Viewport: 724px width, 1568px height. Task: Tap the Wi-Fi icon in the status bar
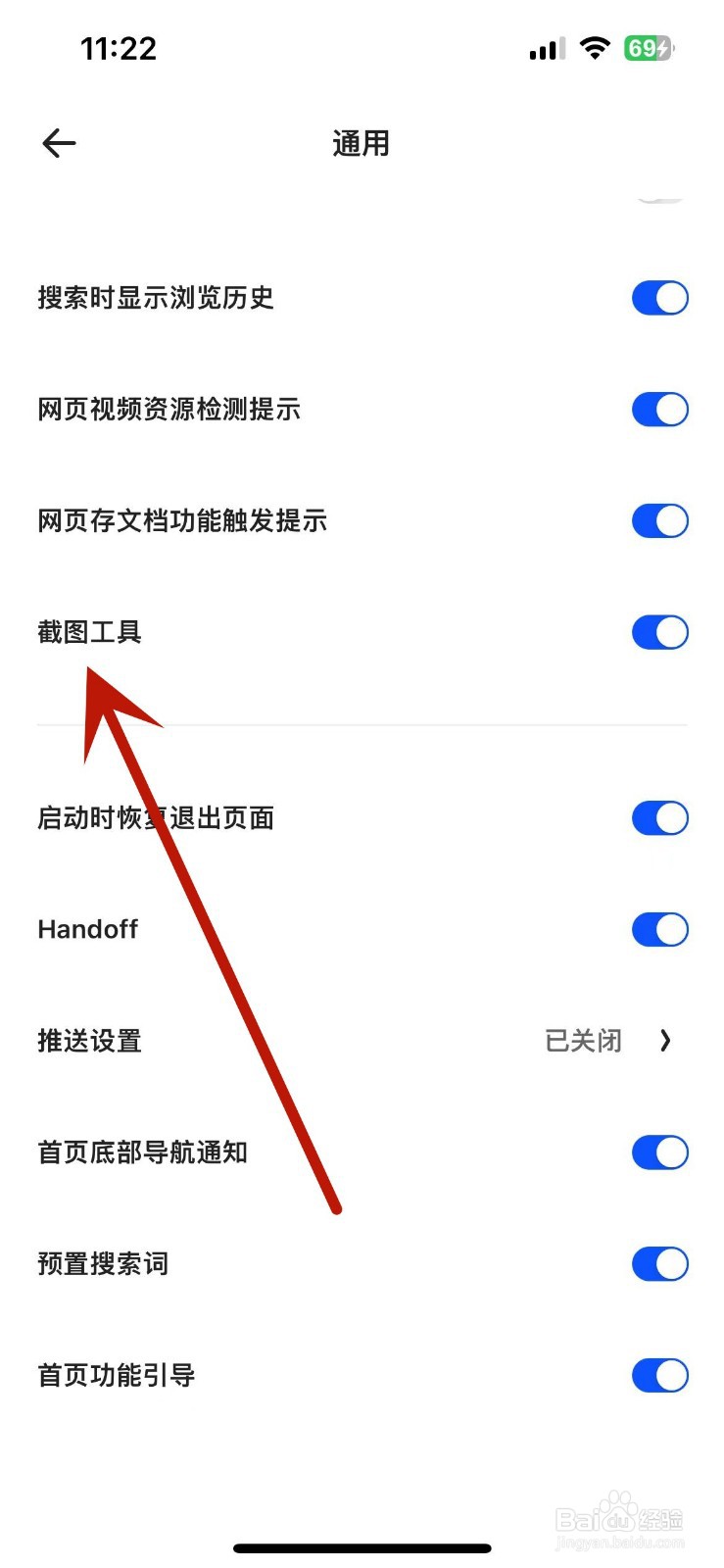(596, 48)
